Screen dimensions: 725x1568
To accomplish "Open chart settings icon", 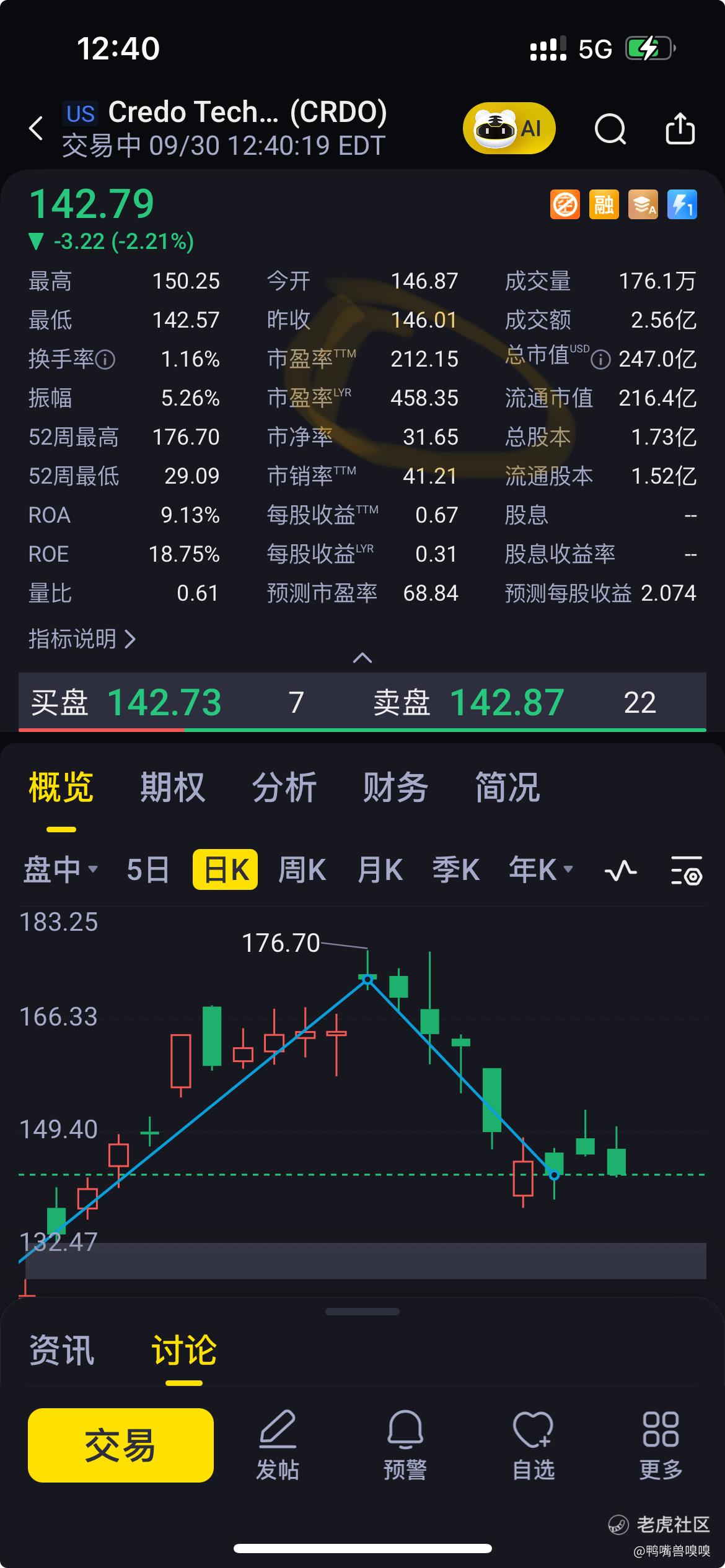I will pyautogui.click(x=687, y=870).
